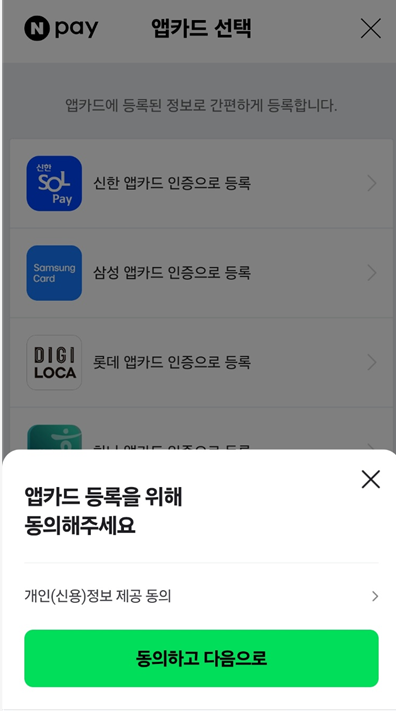Choose 삼성 앱카드 인증으로 등록
This screenshot has width=396, height=711.
[x=201, y=273]
